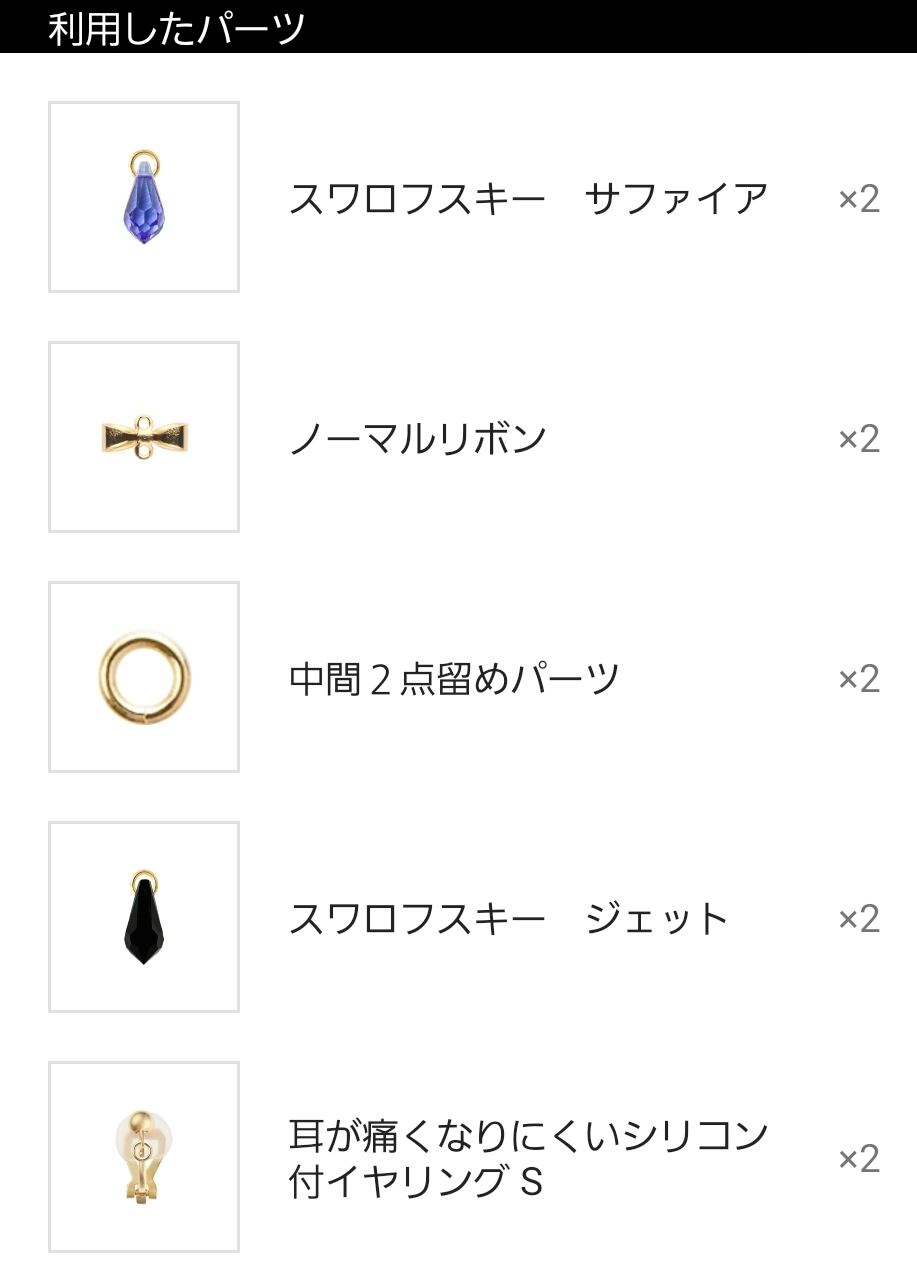Select the 中間2点留めパーツ row
The height and width of the screenshot is (1269, 917).
pos(454,678)
